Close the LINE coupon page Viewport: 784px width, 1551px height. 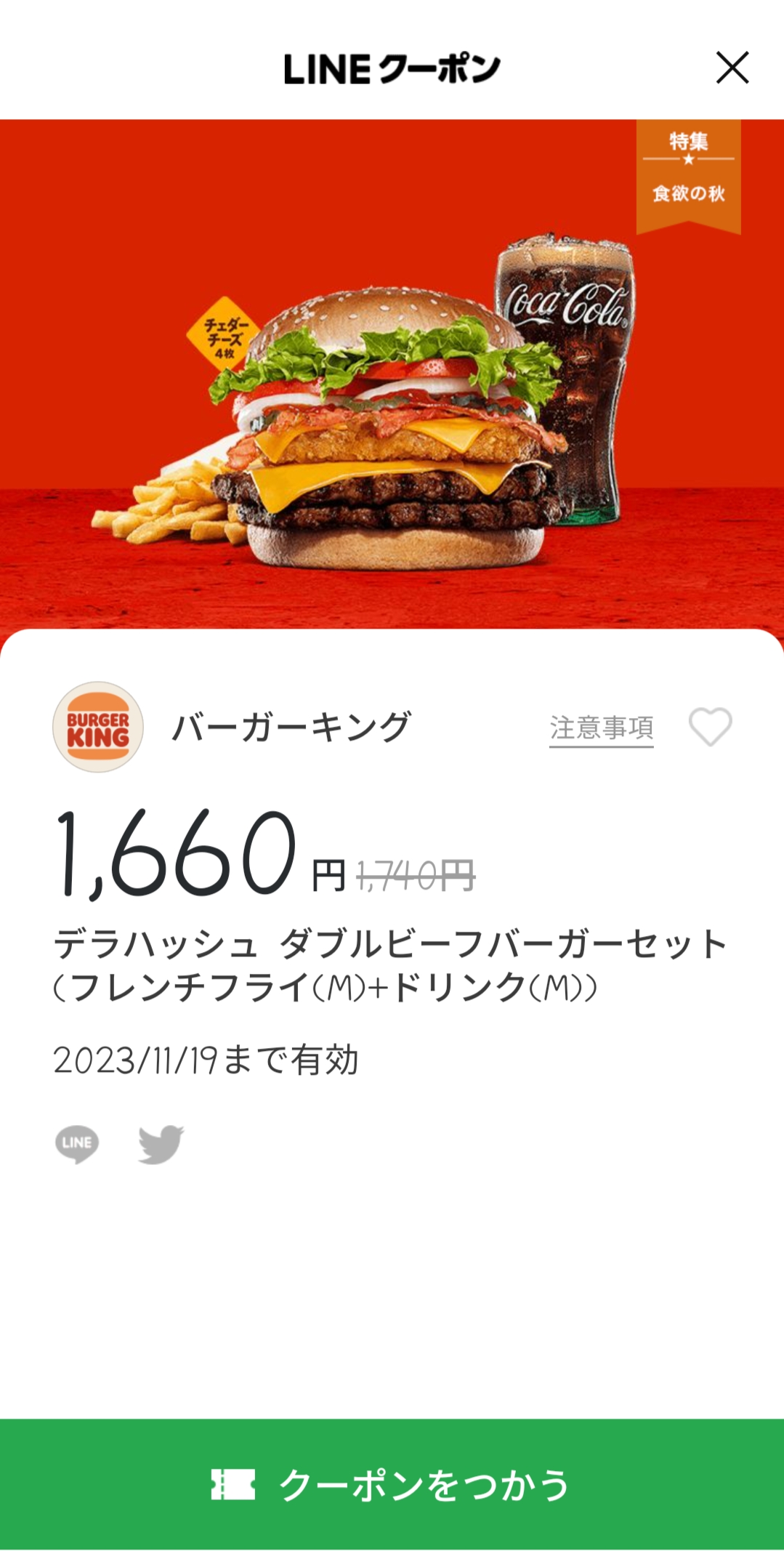[x=732, y=68]
